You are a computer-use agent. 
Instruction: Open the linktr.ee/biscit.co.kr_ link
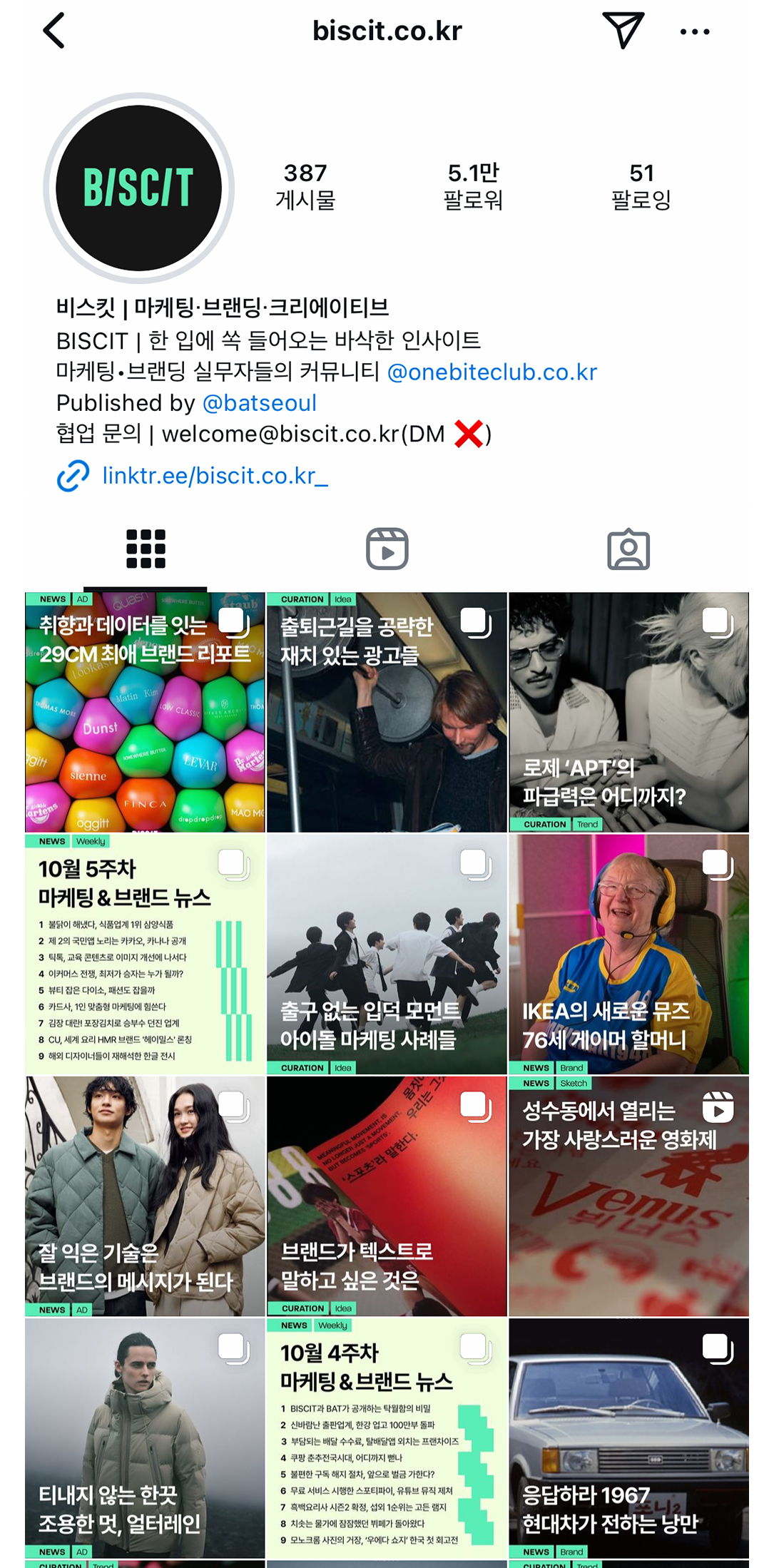[214, 476]
